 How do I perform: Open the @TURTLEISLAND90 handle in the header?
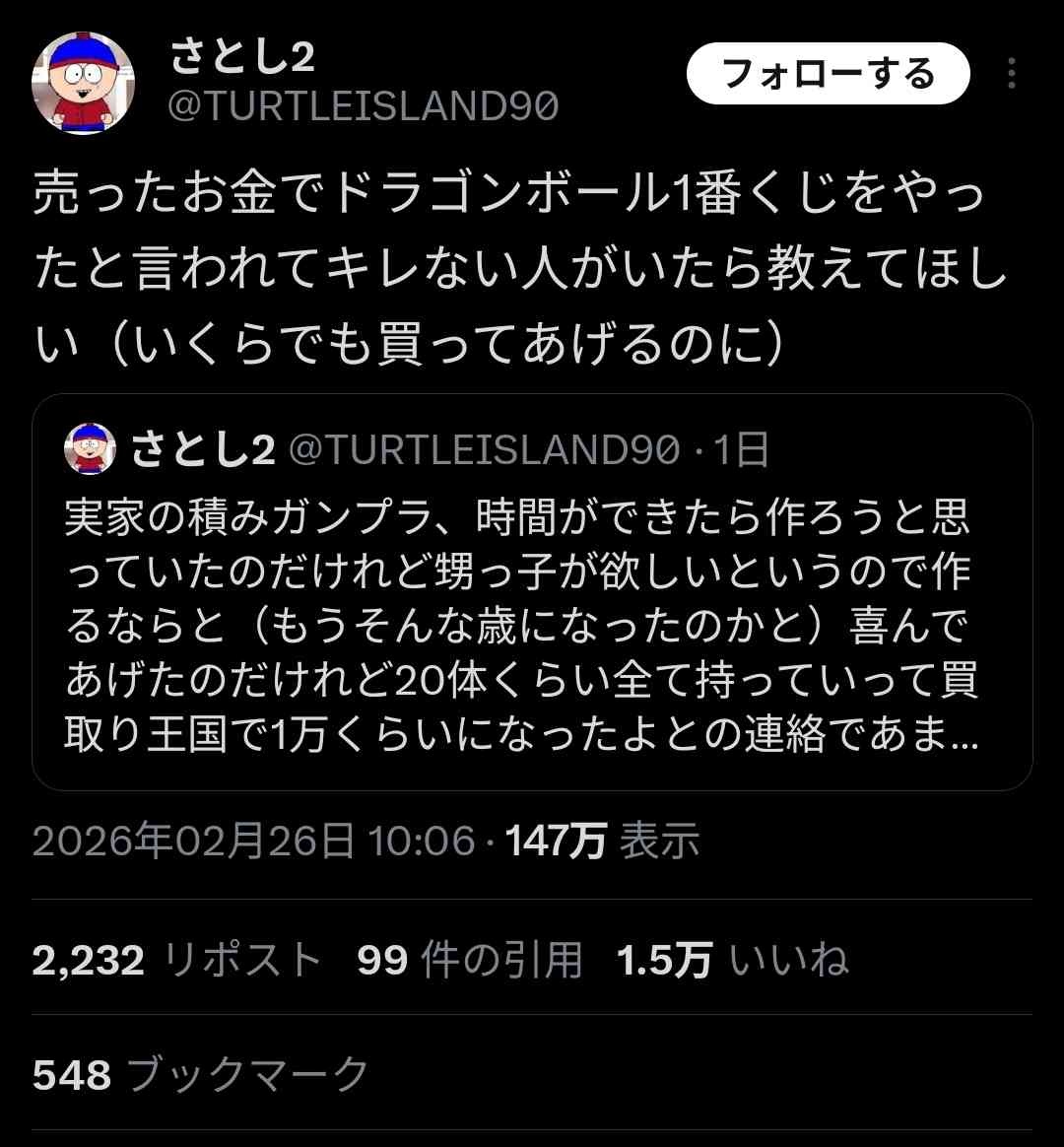click(364, 105)
